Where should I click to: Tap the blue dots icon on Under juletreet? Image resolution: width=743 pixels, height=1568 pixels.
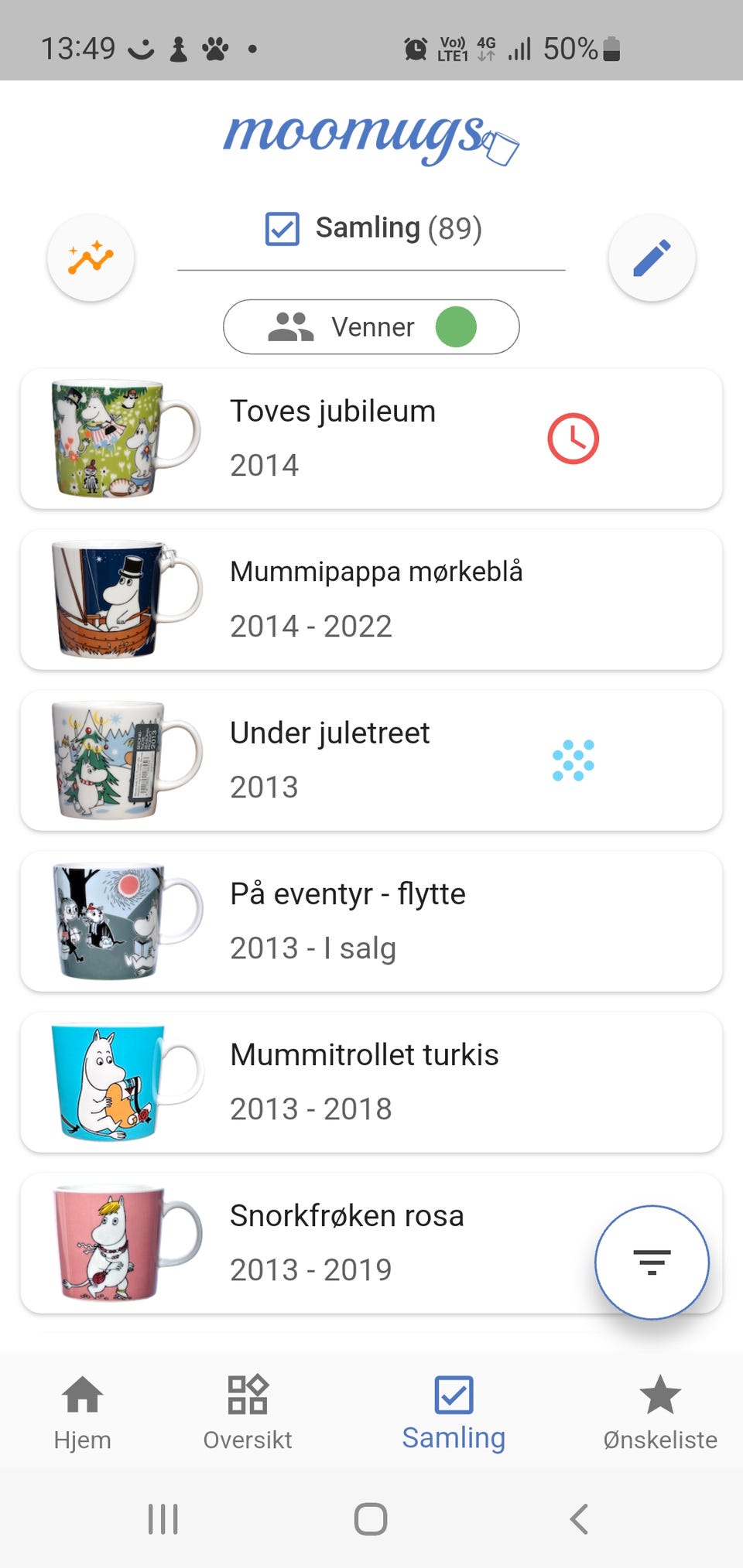tap(574, 760)
